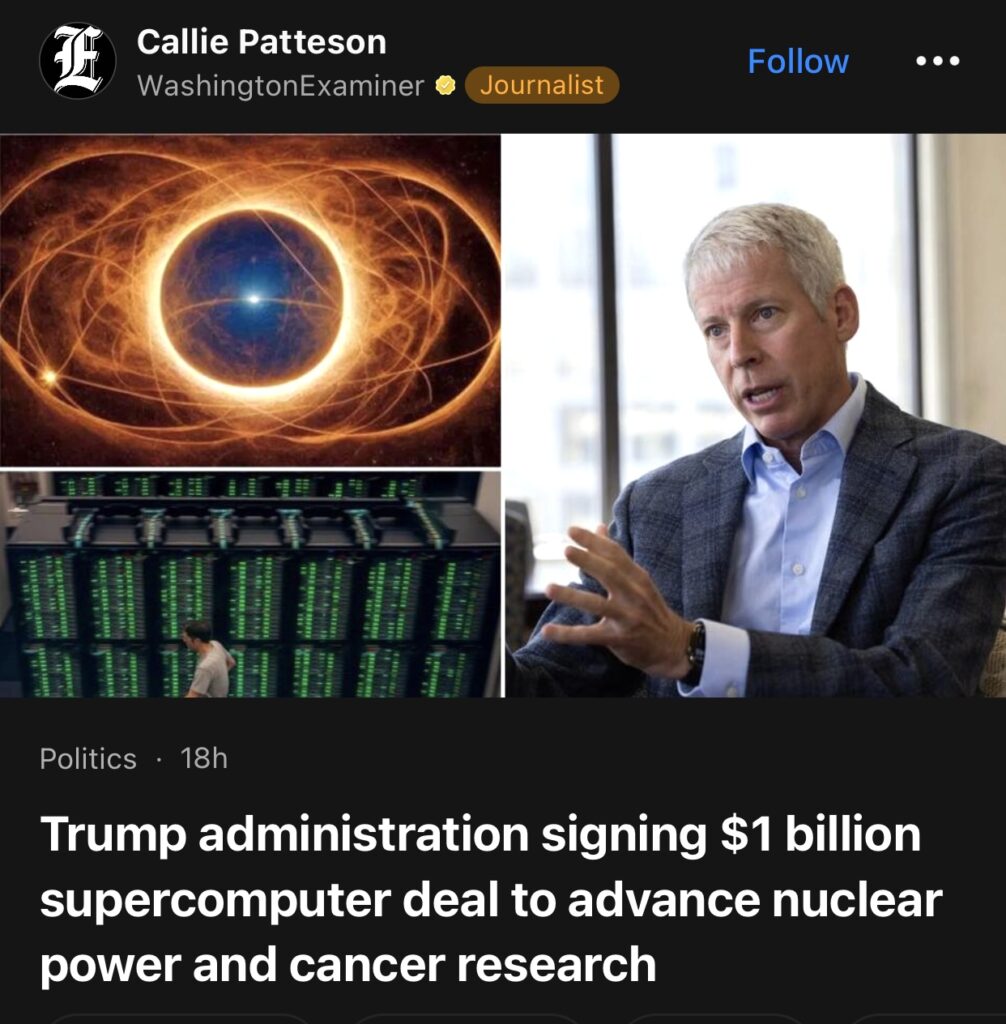The height and width of the screenshot is (1024, 1006).
Task: Open the Washington Examiner profile avatar
Action: [77, 61]
